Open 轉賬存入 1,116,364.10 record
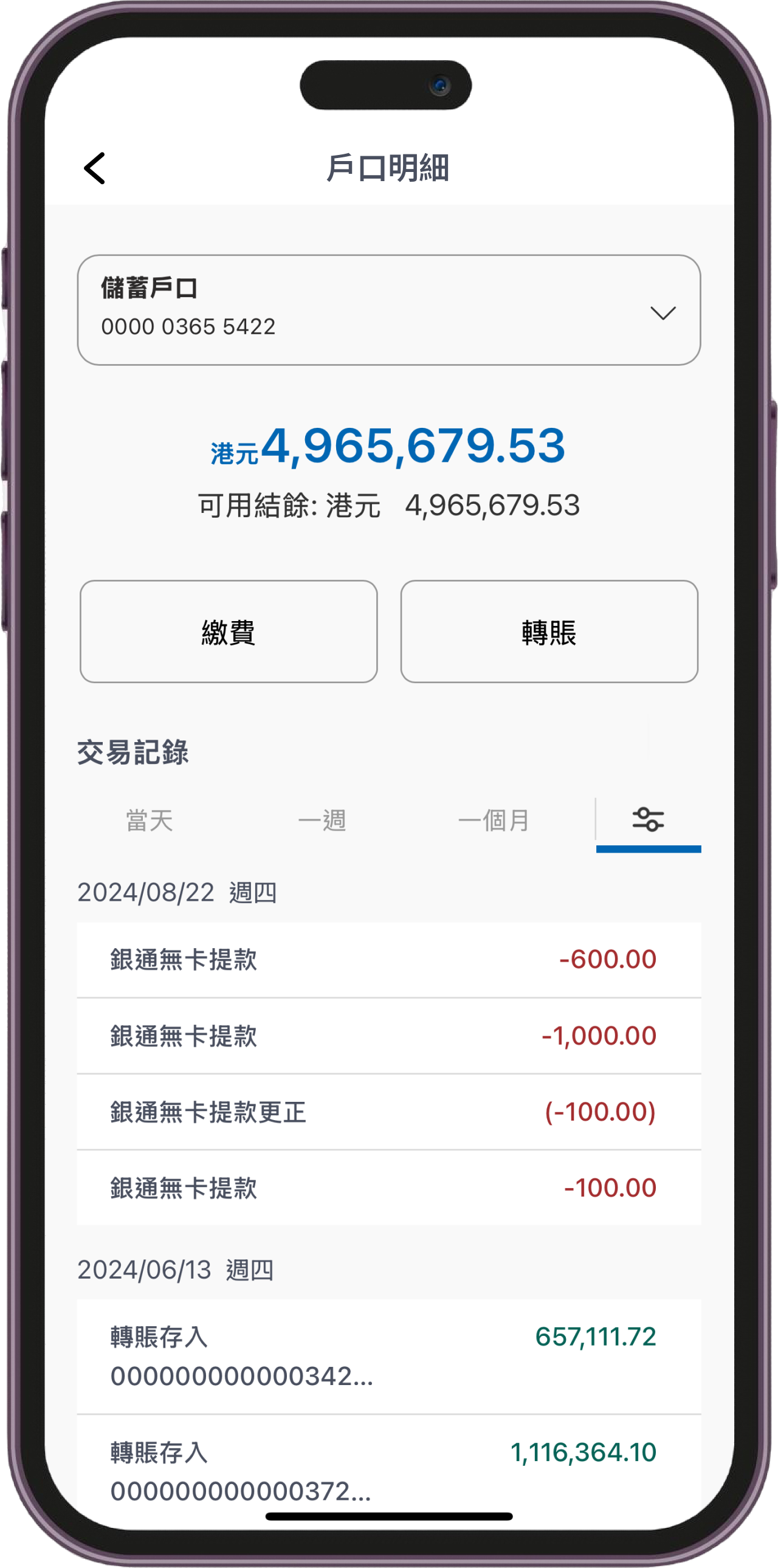 click(388, 1471)
